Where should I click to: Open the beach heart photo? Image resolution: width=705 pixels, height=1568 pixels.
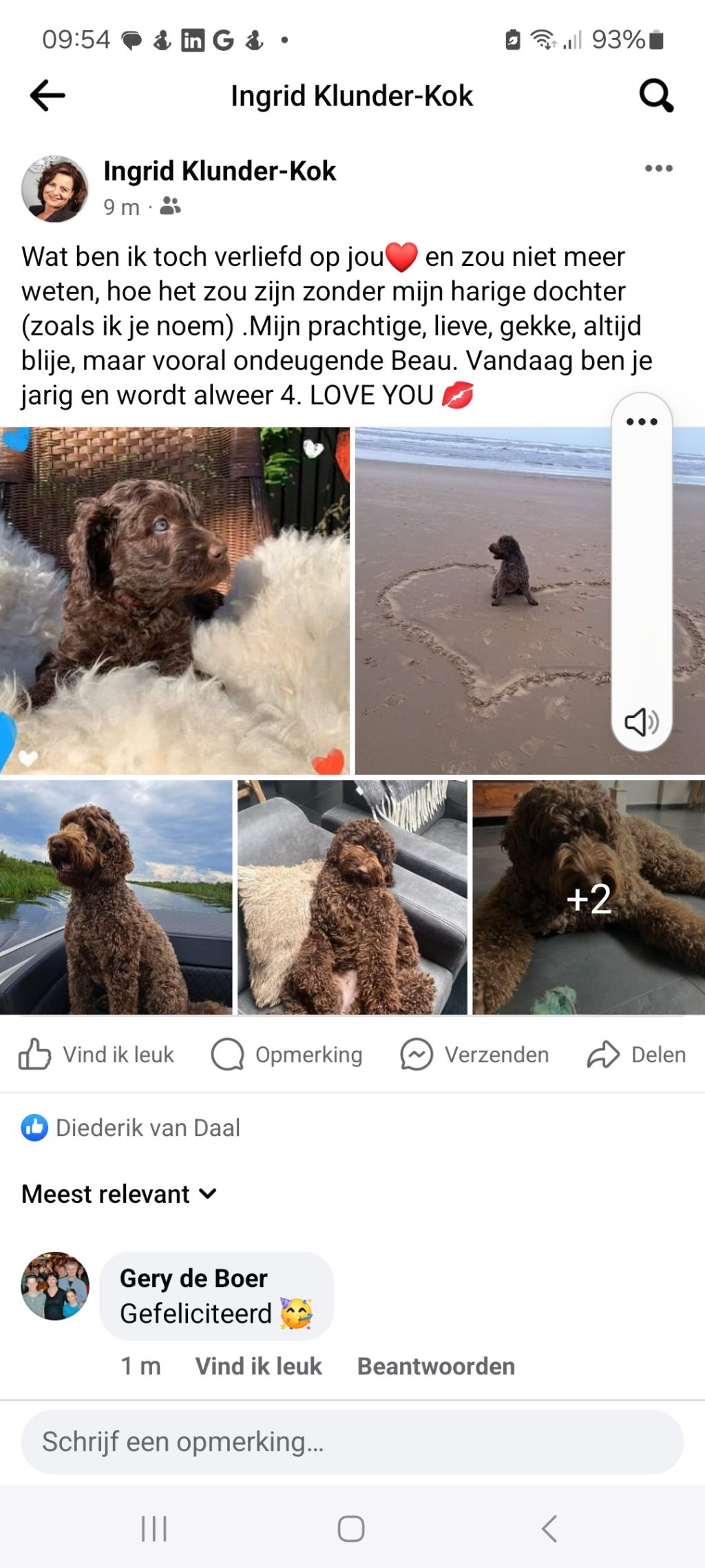[482, 601]
